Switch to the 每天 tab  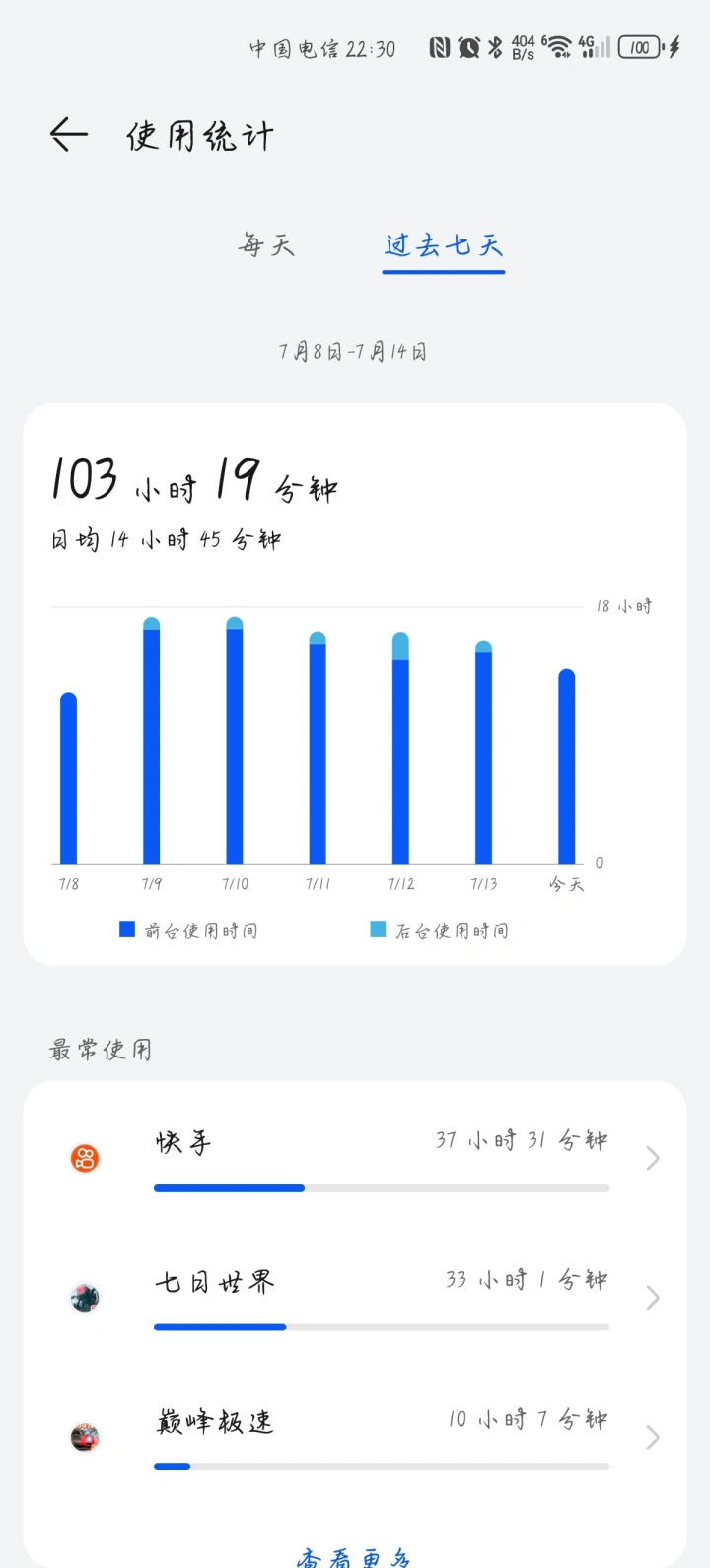pos(266,244)
